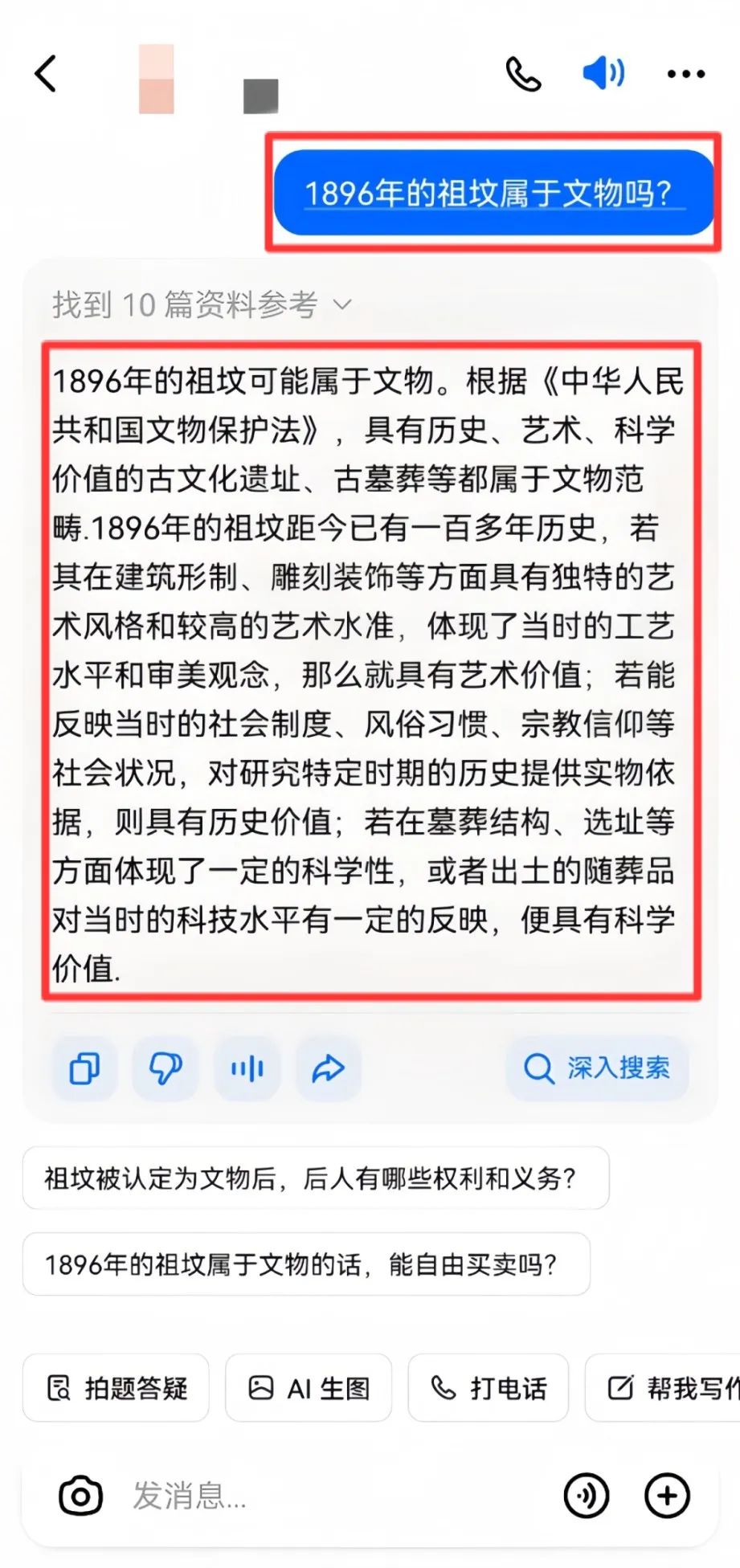This screenshot has width=740, height=1568.
Task: Dislike this answer with thumbs-down
Action: 166,1068
